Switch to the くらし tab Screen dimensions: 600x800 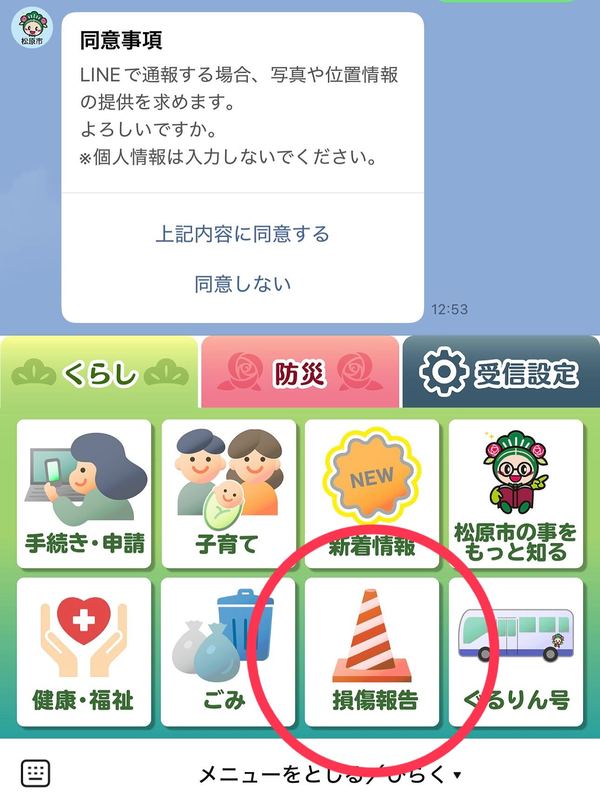click(x=98, y=373)
